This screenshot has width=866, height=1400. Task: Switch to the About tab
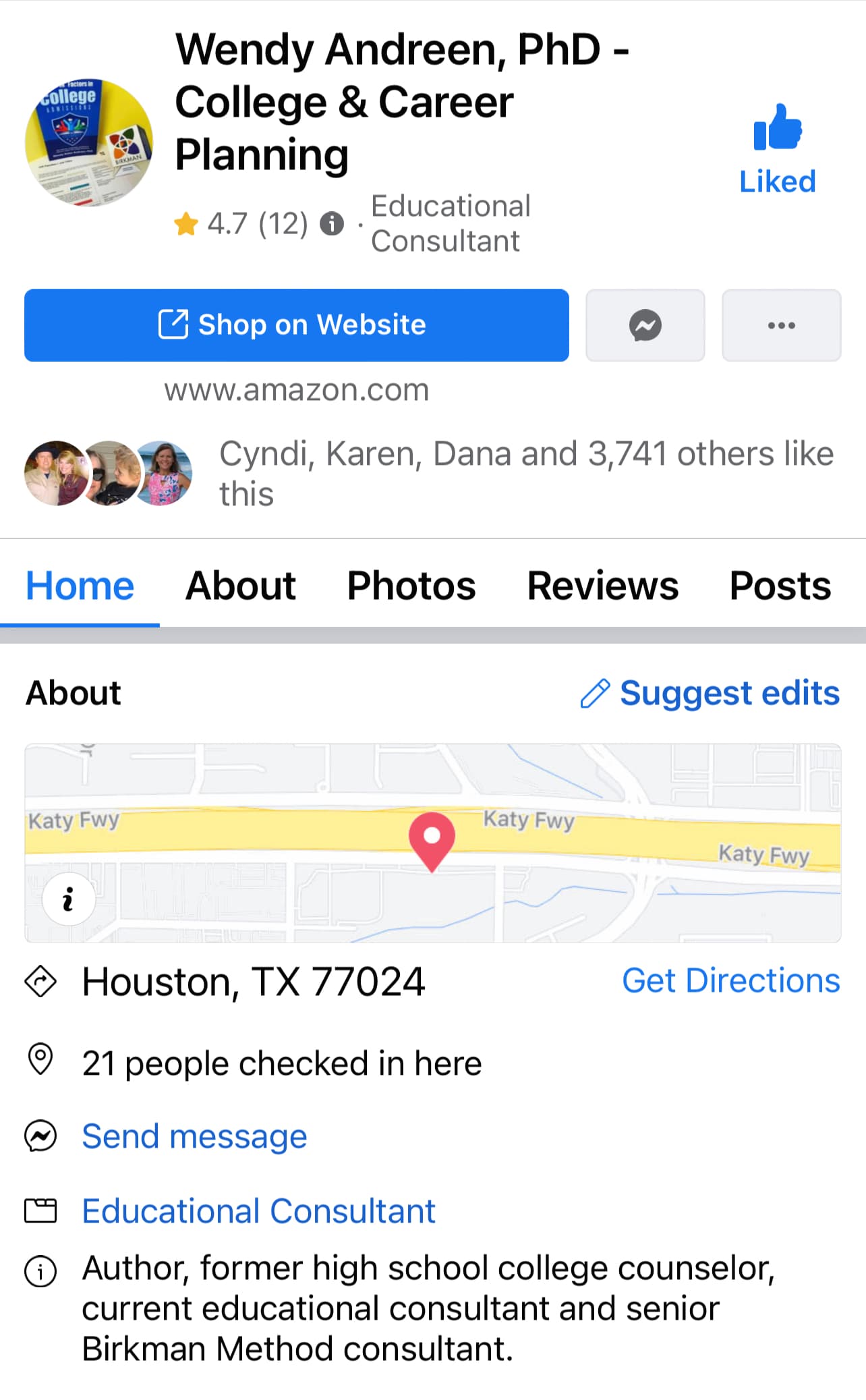[x=241, y=585]
